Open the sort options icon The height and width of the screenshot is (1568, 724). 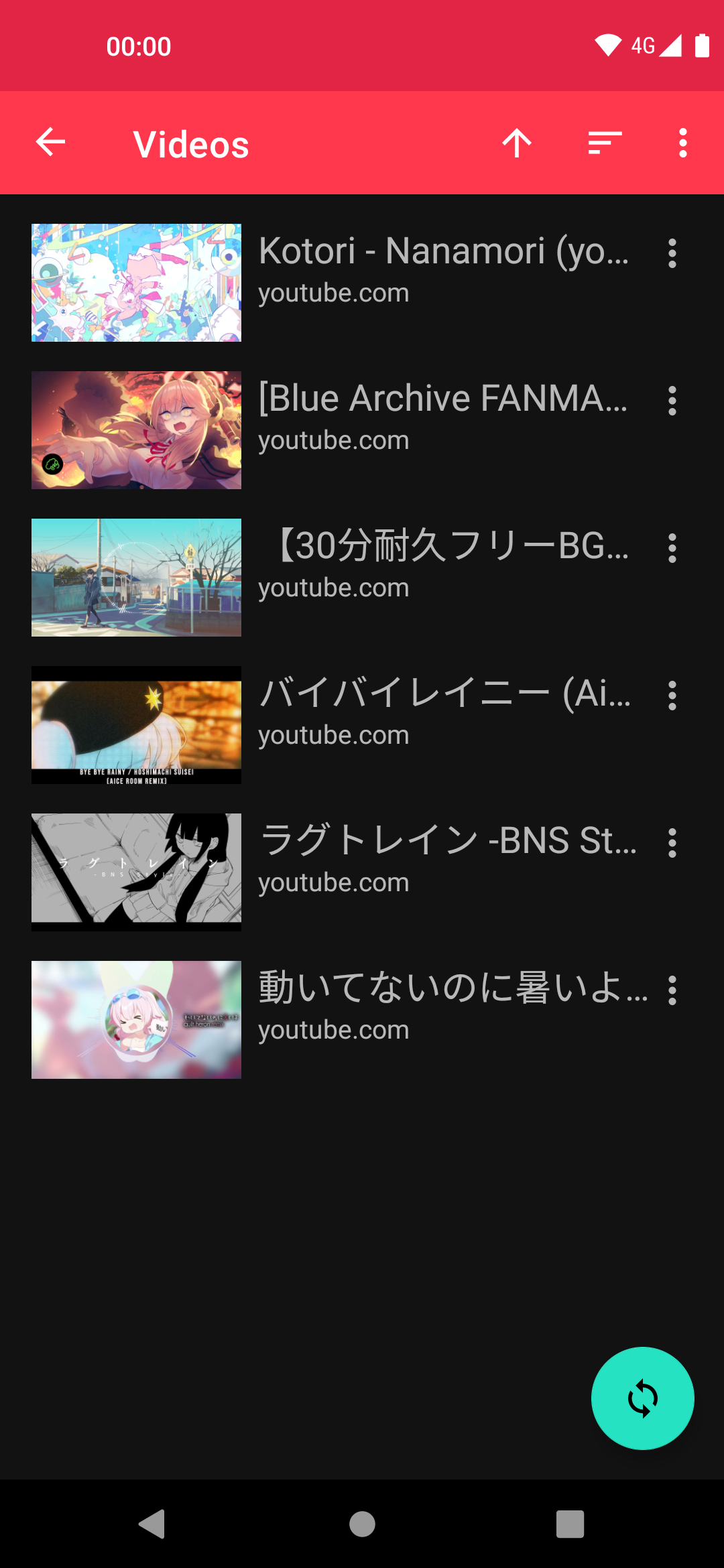tap(605, 143)
